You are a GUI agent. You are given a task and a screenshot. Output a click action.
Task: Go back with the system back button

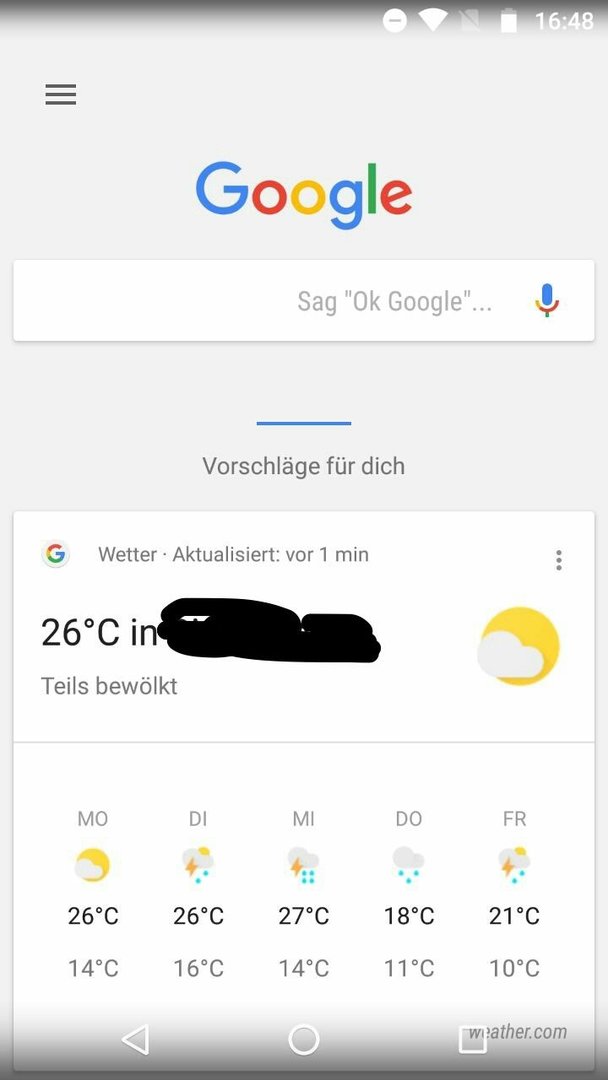click(x=136, y=1039)
